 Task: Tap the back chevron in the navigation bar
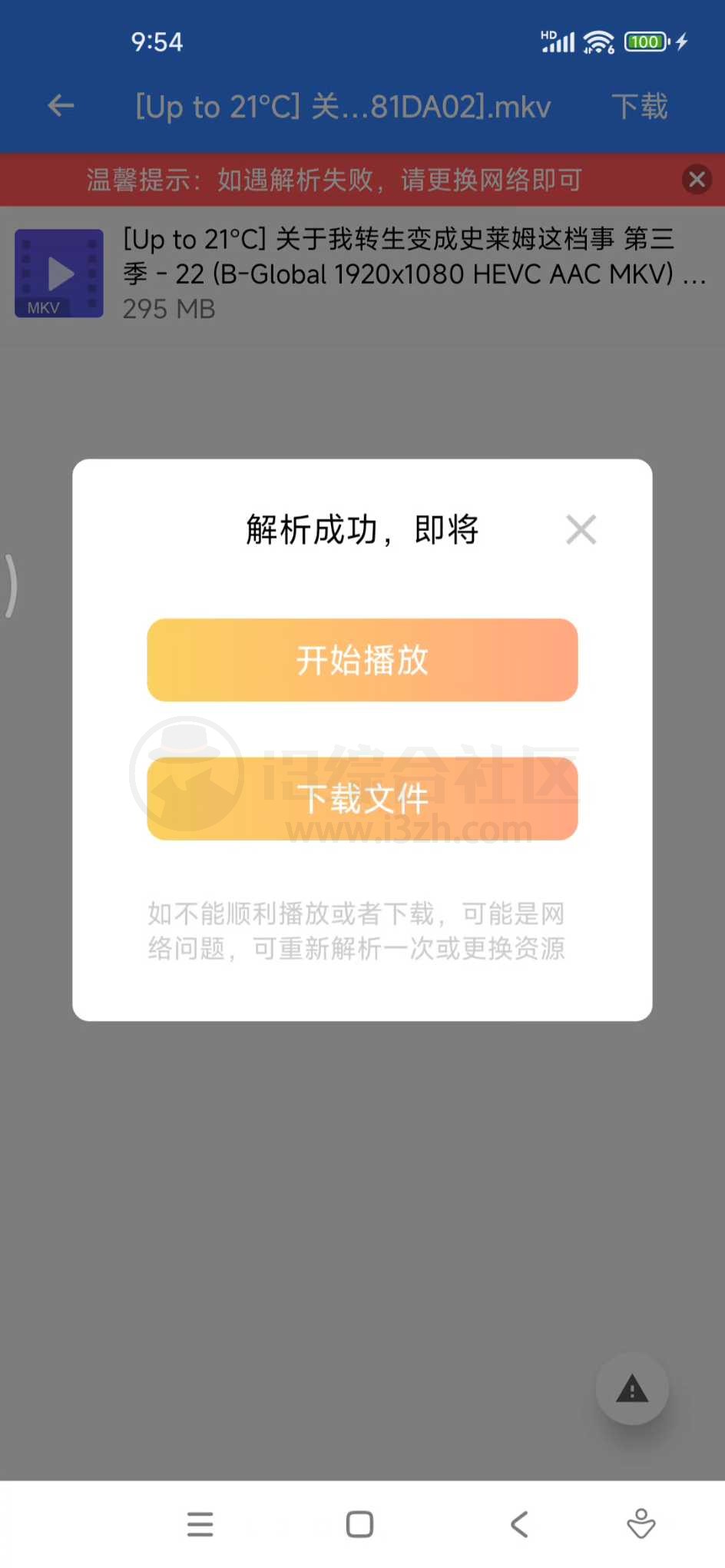pyautogui.click(x=518, y=1524)
